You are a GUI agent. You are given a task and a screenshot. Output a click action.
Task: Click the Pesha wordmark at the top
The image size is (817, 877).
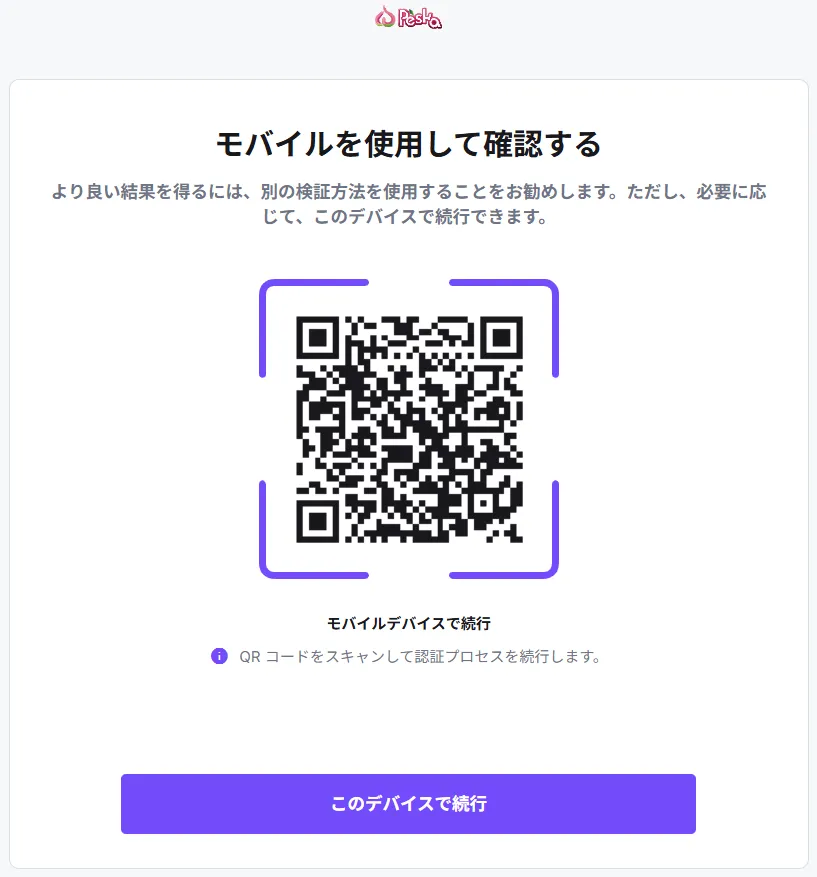pos(422,18)
